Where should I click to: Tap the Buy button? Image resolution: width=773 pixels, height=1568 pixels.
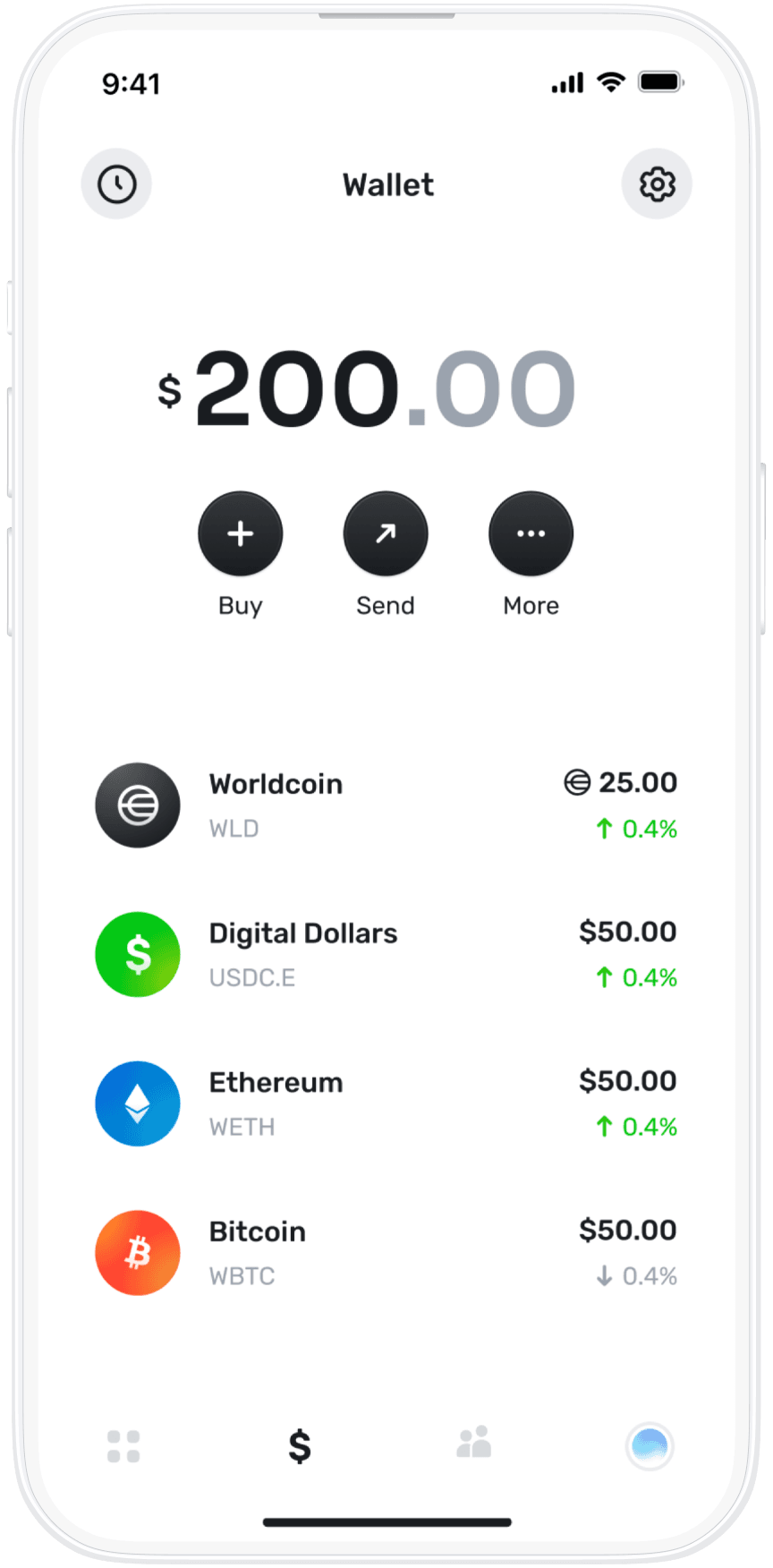click(x=240, y=534)
